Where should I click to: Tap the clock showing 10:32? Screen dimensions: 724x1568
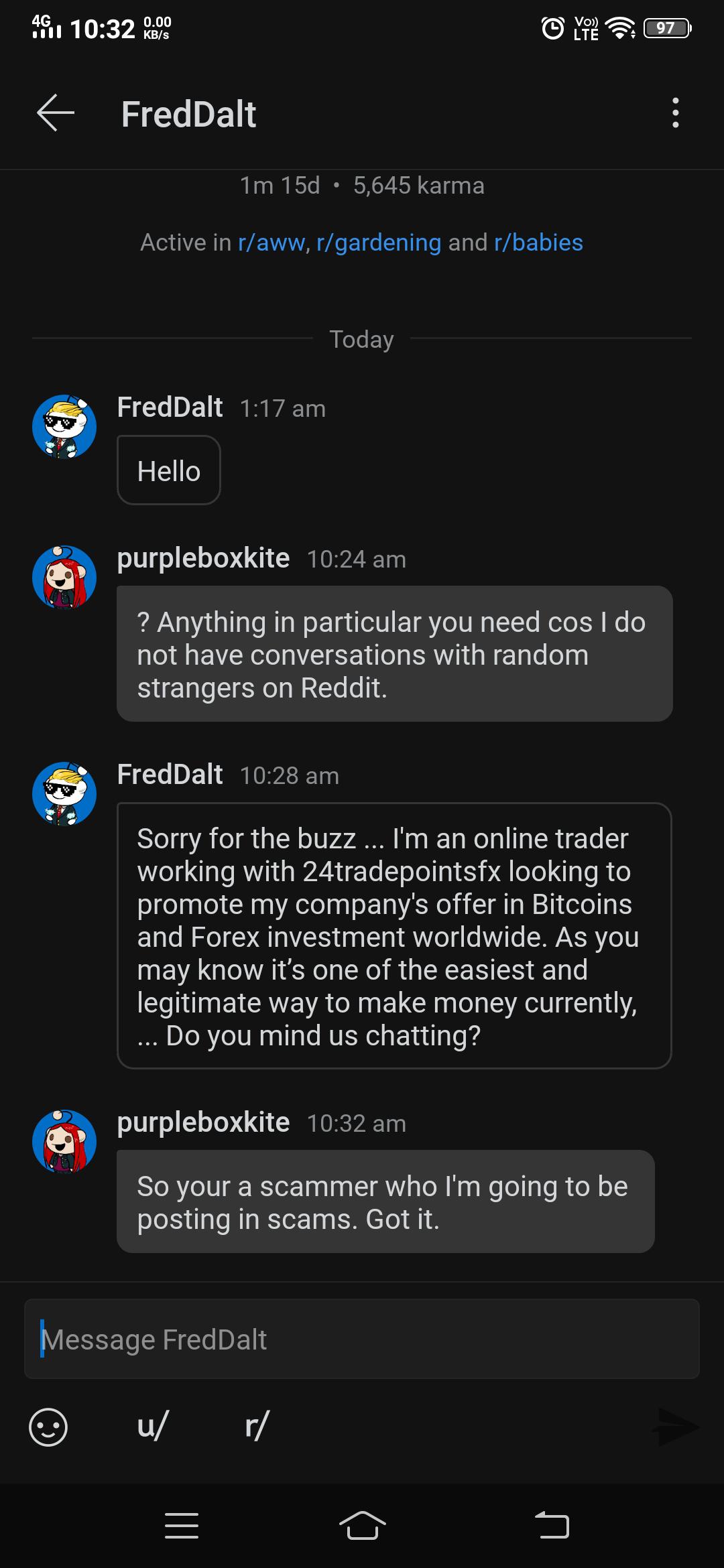(x=99, y=27)
